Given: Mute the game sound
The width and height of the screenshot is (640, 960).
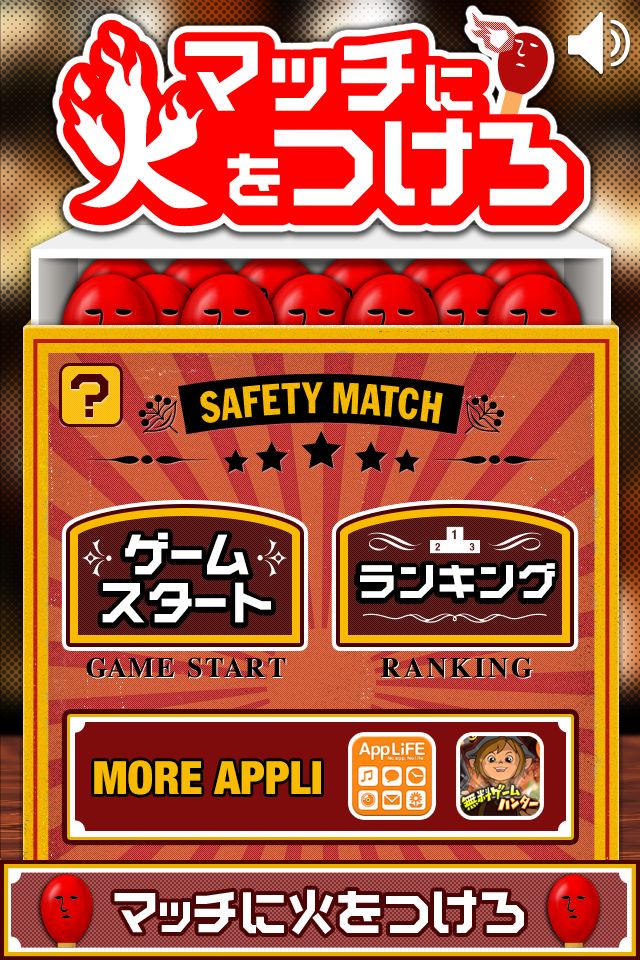Looking at the screenshot, I should tap(598, 43).
